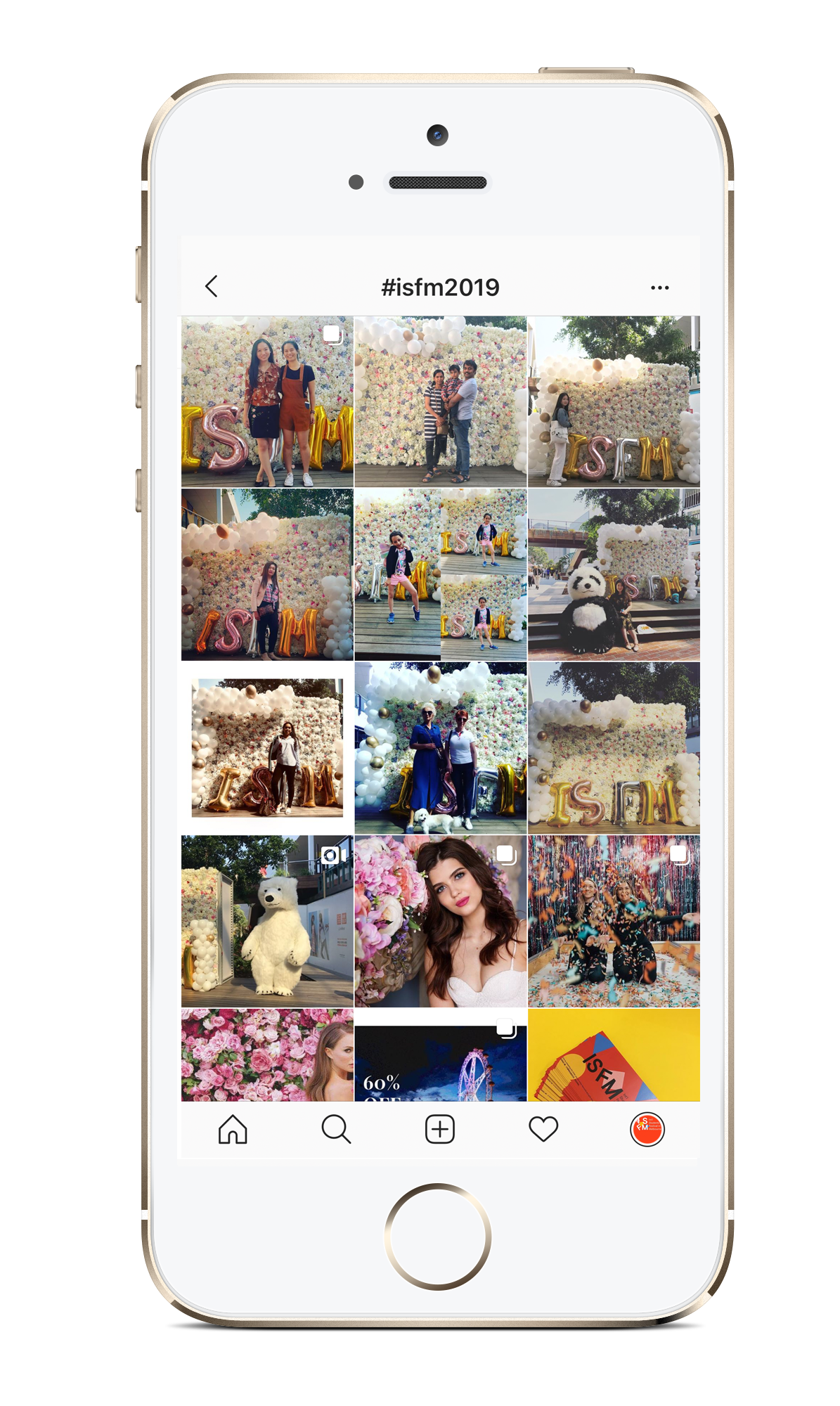The height and width of the screenshot is (1406, 840).
Task: Open the family photo at the flower wall
Action: 441,401
